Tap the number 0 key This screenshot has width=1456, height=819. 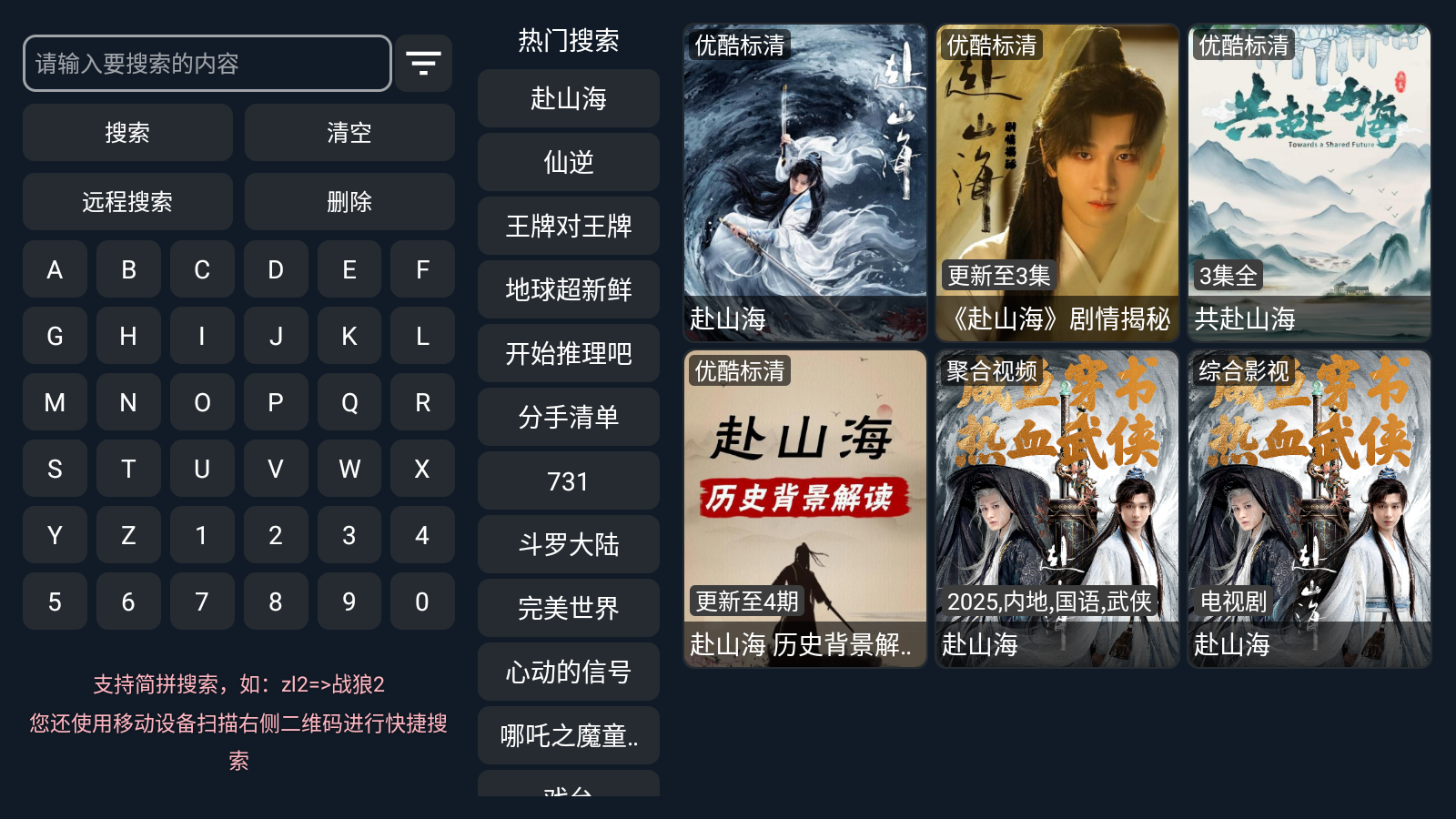click(x=422, y=602)
